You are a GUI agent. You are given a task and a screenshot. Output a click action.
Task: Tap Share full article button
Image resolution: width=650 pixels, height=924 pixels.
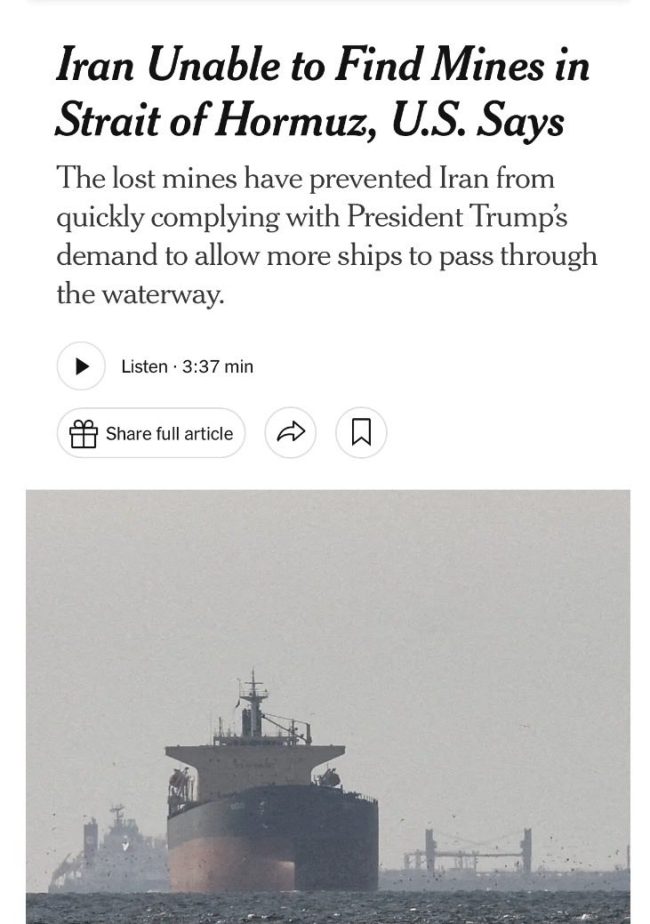(x=151, y=433)
